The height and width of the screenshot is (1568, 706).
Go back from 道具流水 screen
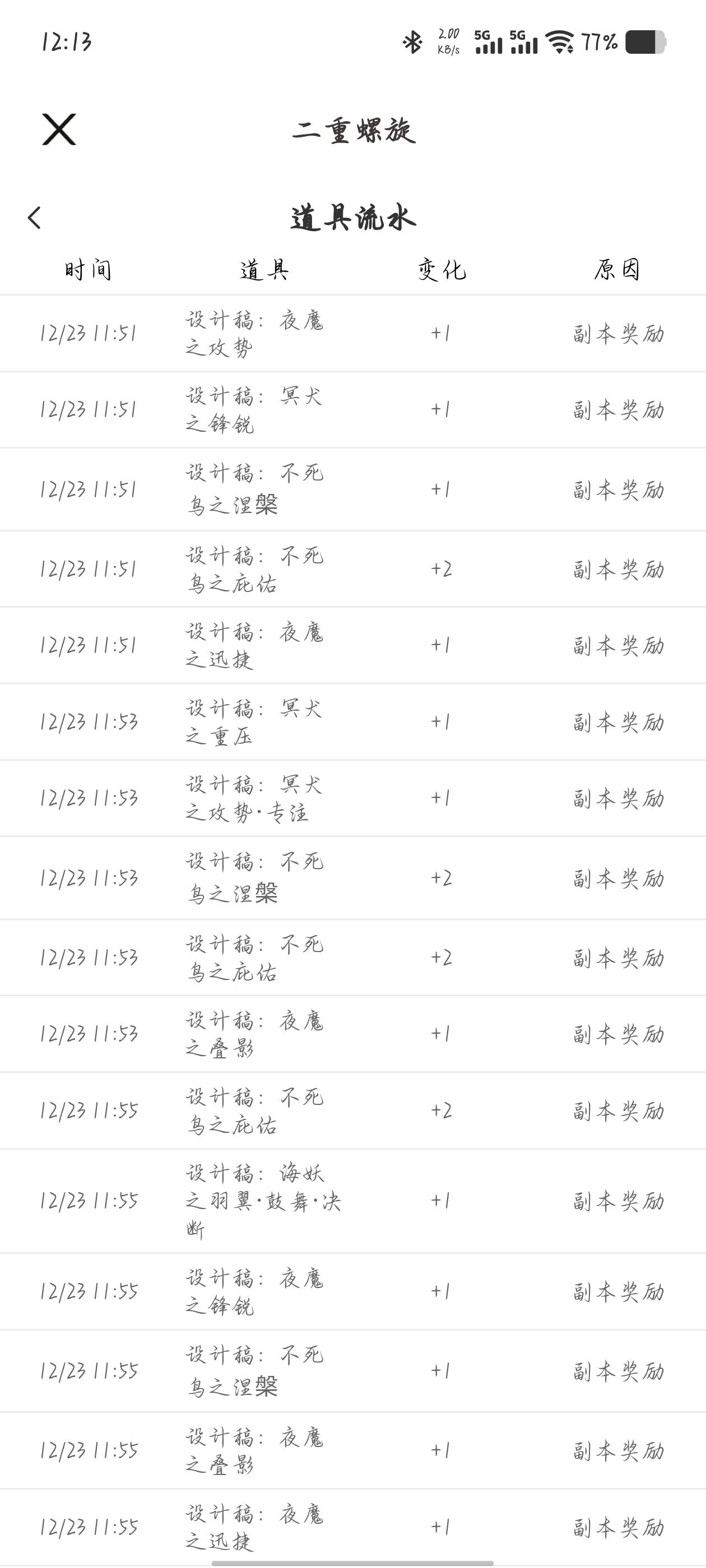tap(35, 218)
